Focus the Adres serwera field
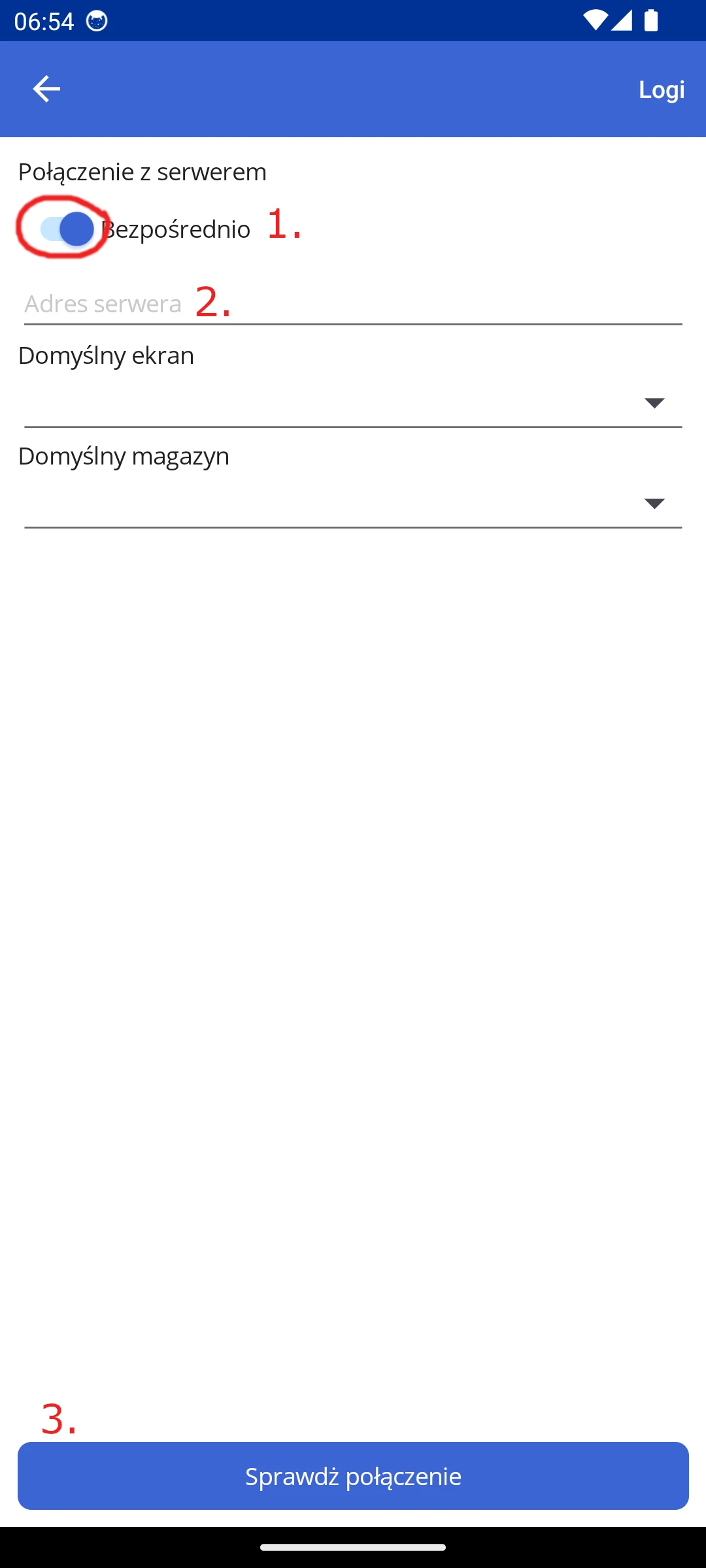This screenshot has height=1568, width=706. point(353,304)
